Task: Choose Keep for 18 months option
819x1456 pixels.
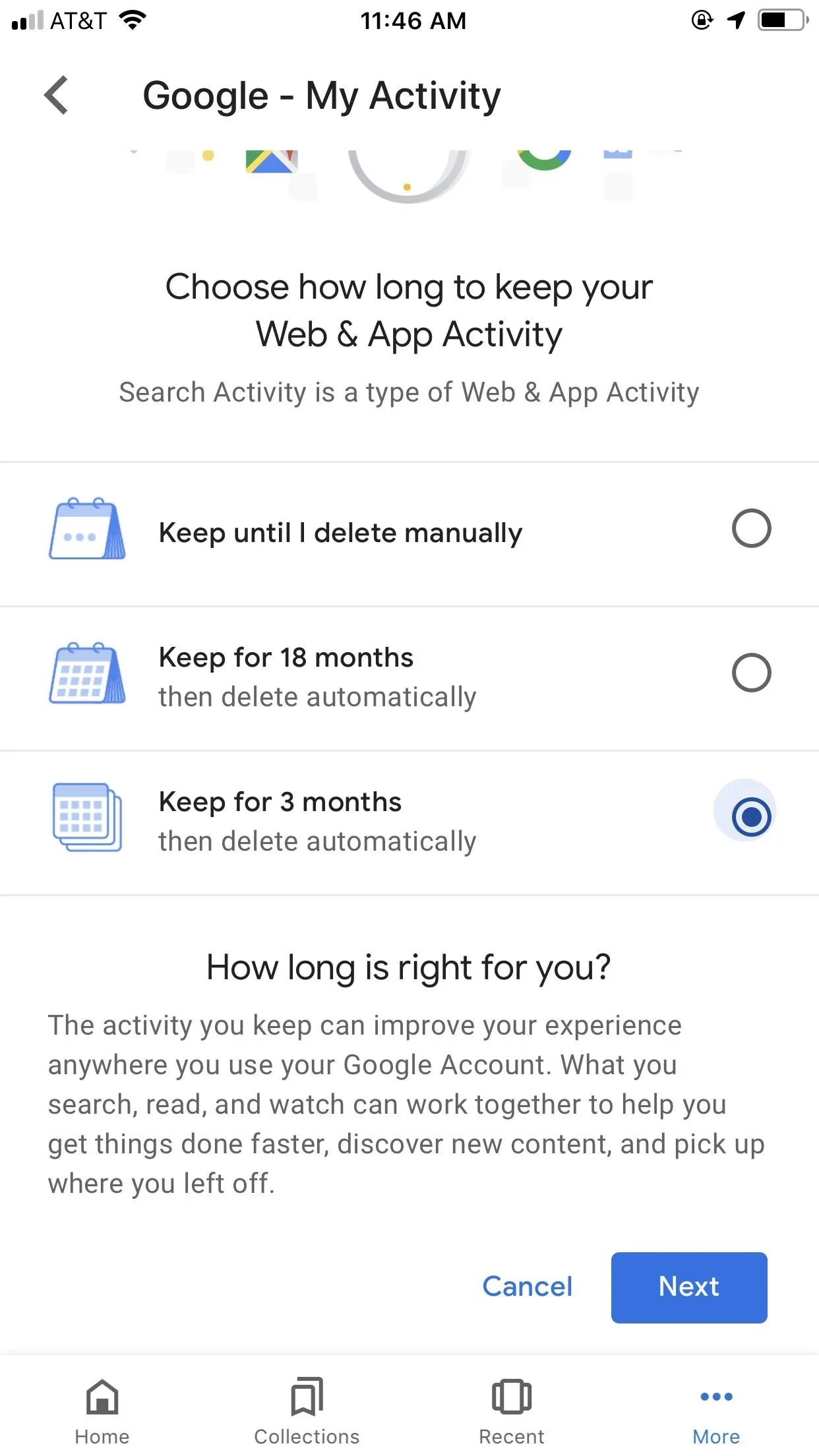Action: 409,679
